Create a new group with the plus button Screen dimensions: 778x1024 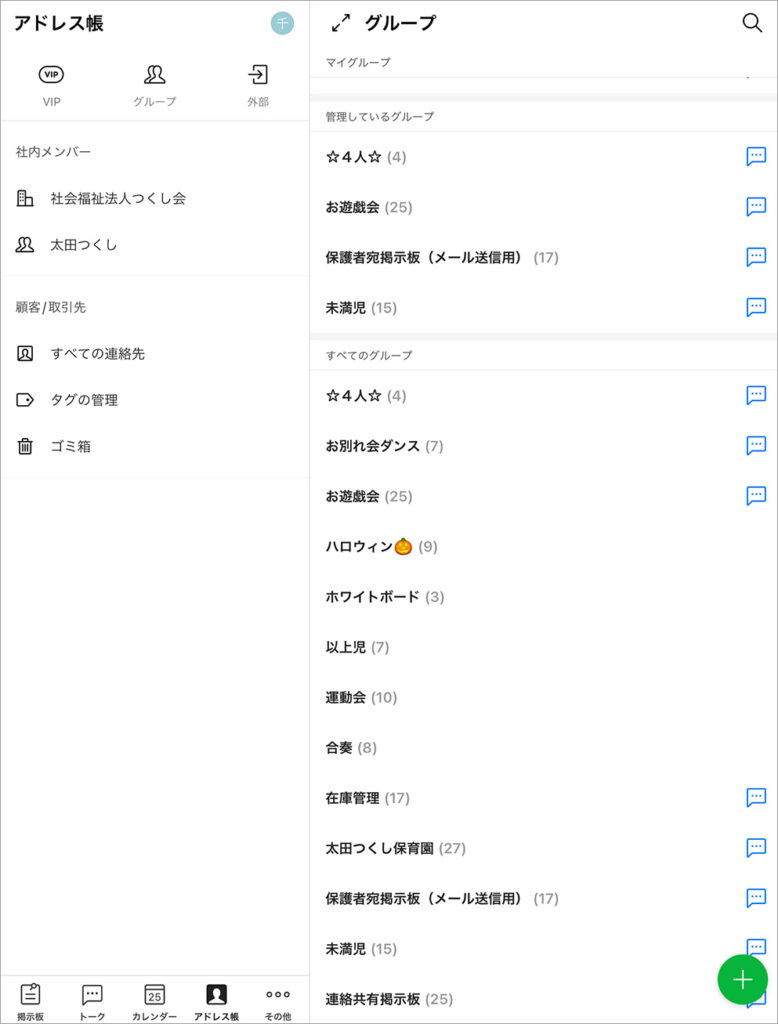[x=742, y=979]
